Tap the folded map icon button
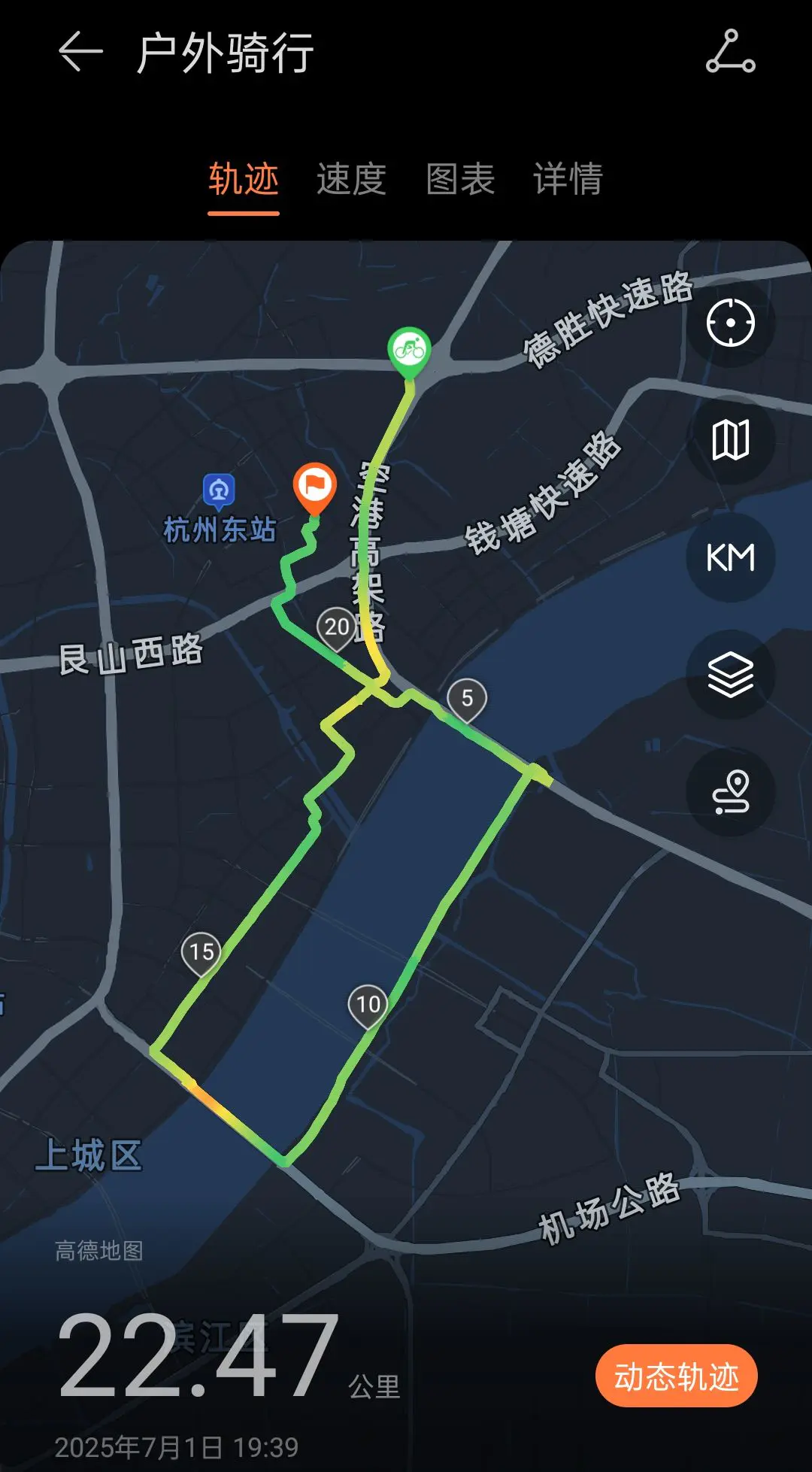The width and height of the screenshot is (812, 1472). coord(730,439)
